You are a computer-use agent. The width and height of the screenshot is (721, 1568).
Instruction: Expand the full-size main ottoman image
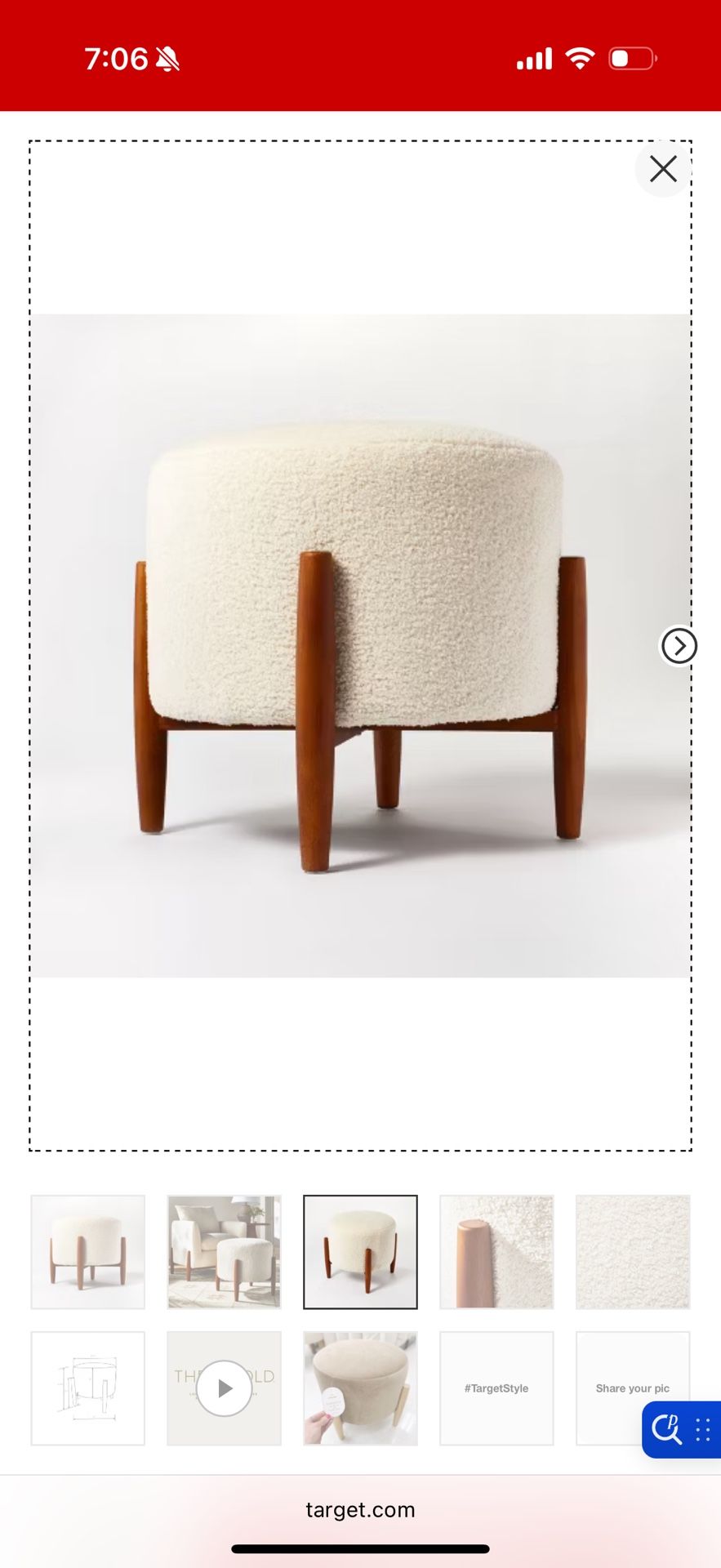(x=360, y=645)
